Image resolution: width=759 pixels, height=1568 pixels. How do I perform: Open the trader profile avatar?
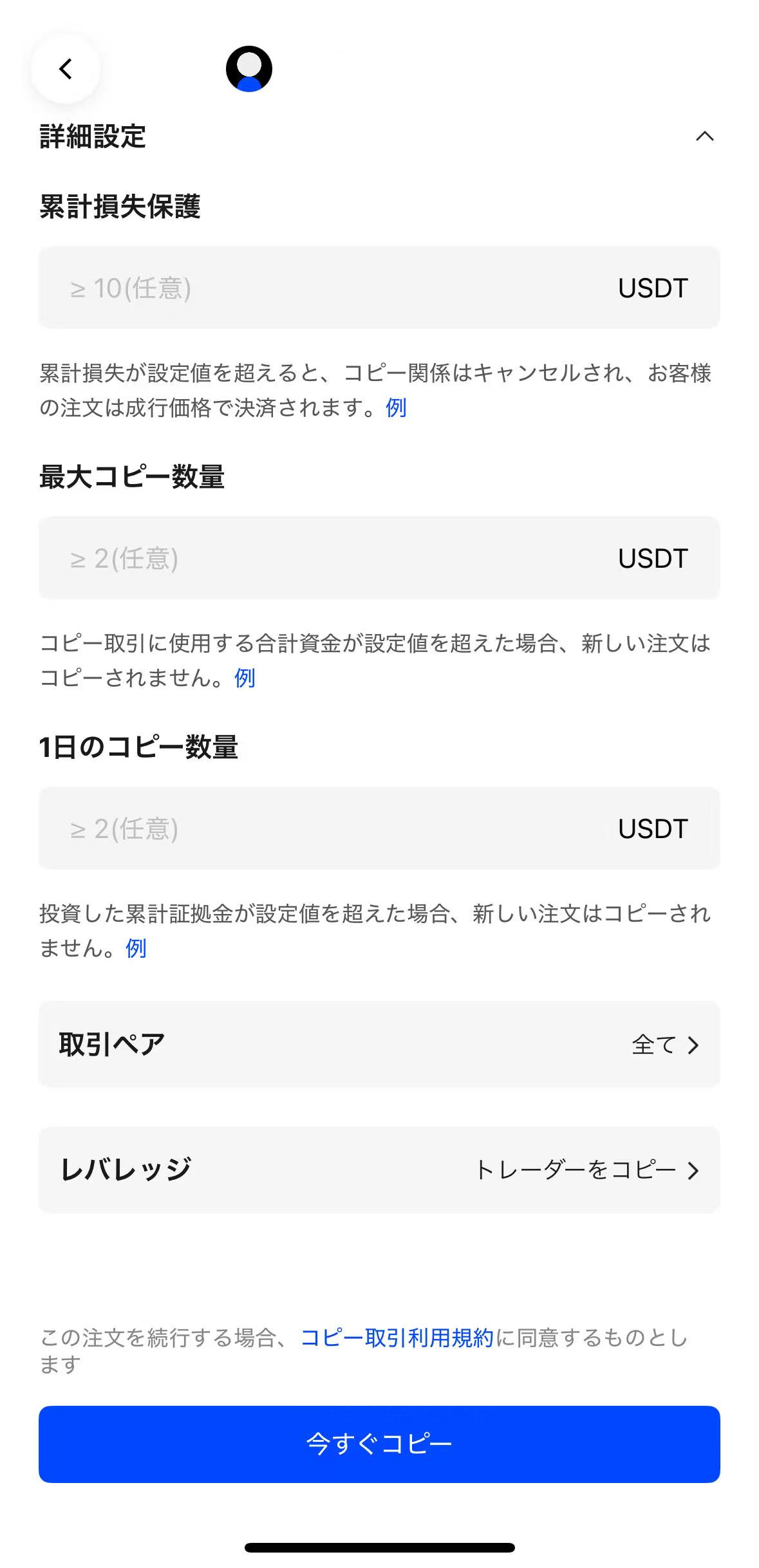pyautogui.click(x=249, y=69)
